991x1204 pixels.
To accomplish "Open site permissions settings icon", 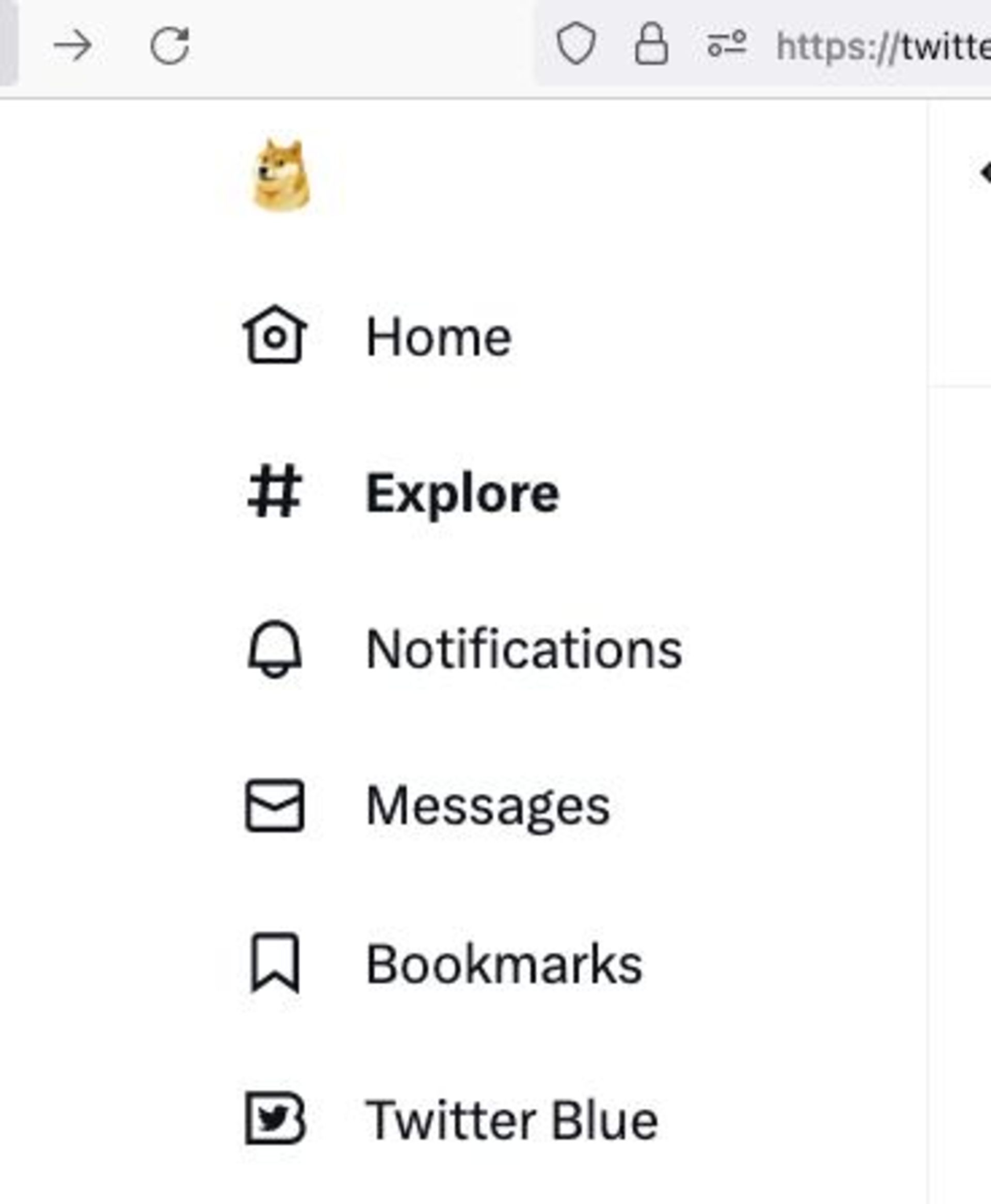I will (x=727, y=44).
